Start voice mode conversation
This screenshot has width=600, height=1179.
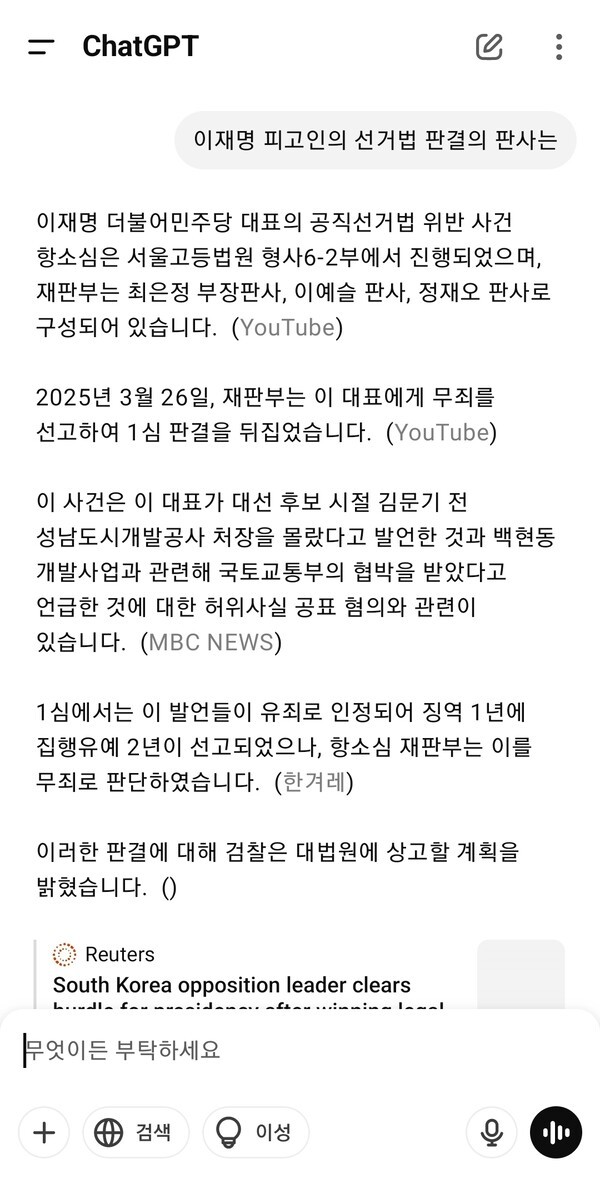point(555,1132)
